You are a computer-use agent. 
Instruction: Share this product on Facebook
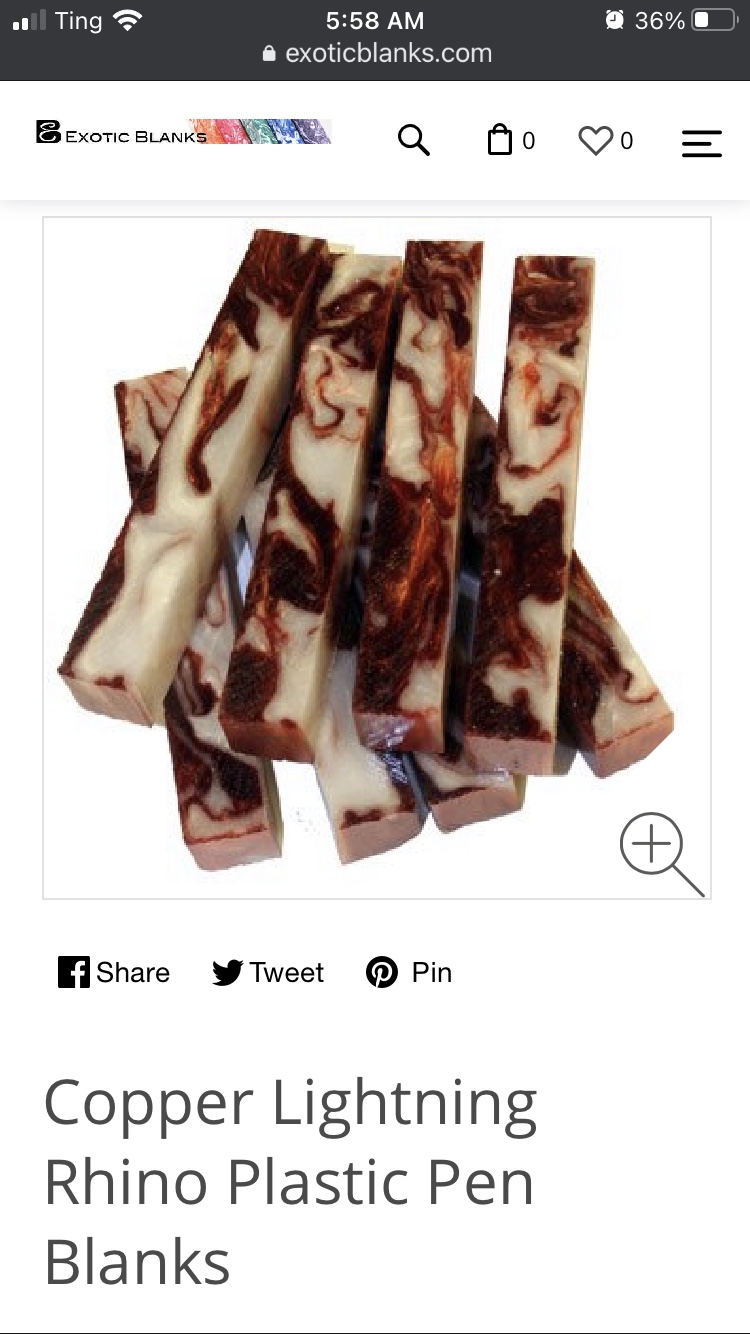pyautogui.click(x=114, y=972)
